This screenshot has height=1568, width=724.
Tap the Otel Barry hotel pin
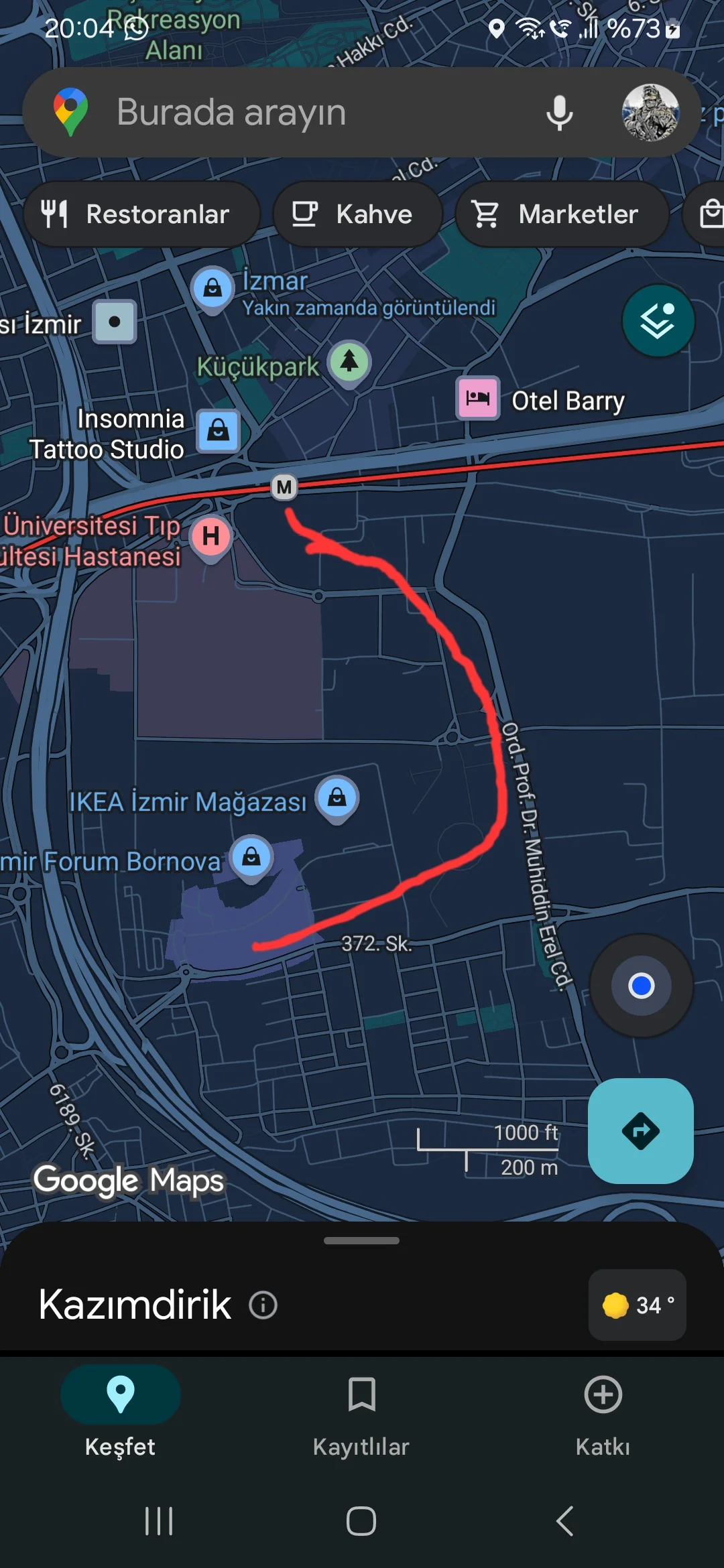click(x=477, y=399)
